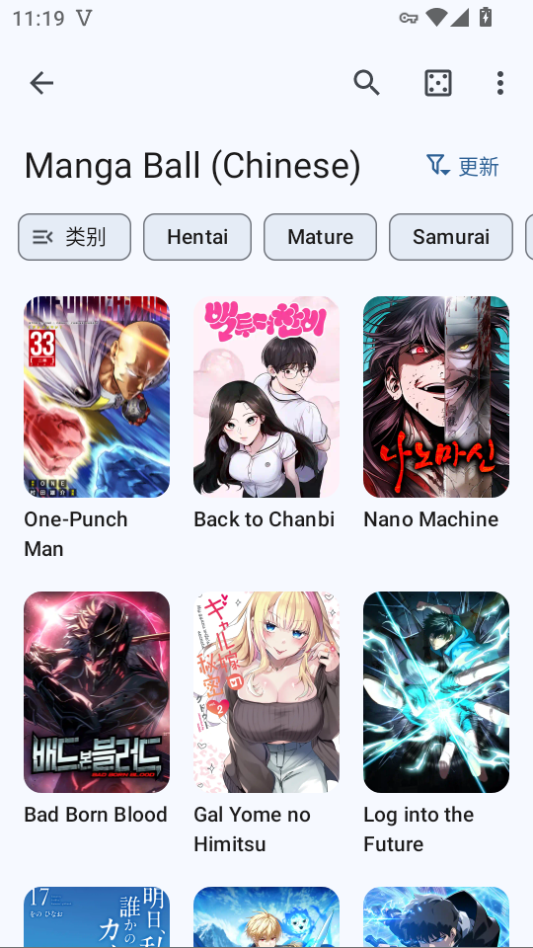Select the Samurai genre chip
This screenshot has height=948, width=533.
451,237
